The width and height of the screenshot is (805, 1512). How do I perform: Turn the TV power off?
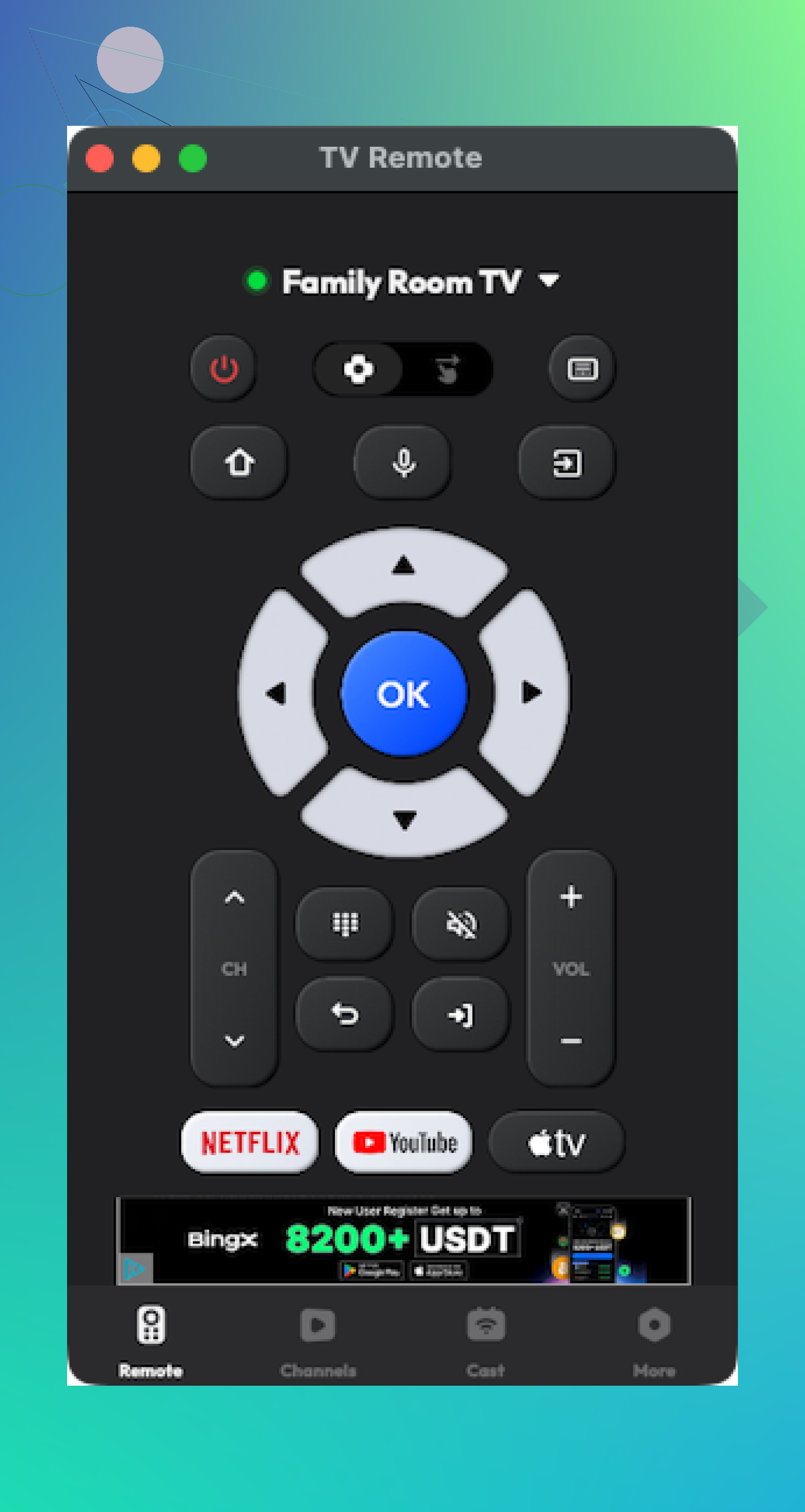coord(224,369)
